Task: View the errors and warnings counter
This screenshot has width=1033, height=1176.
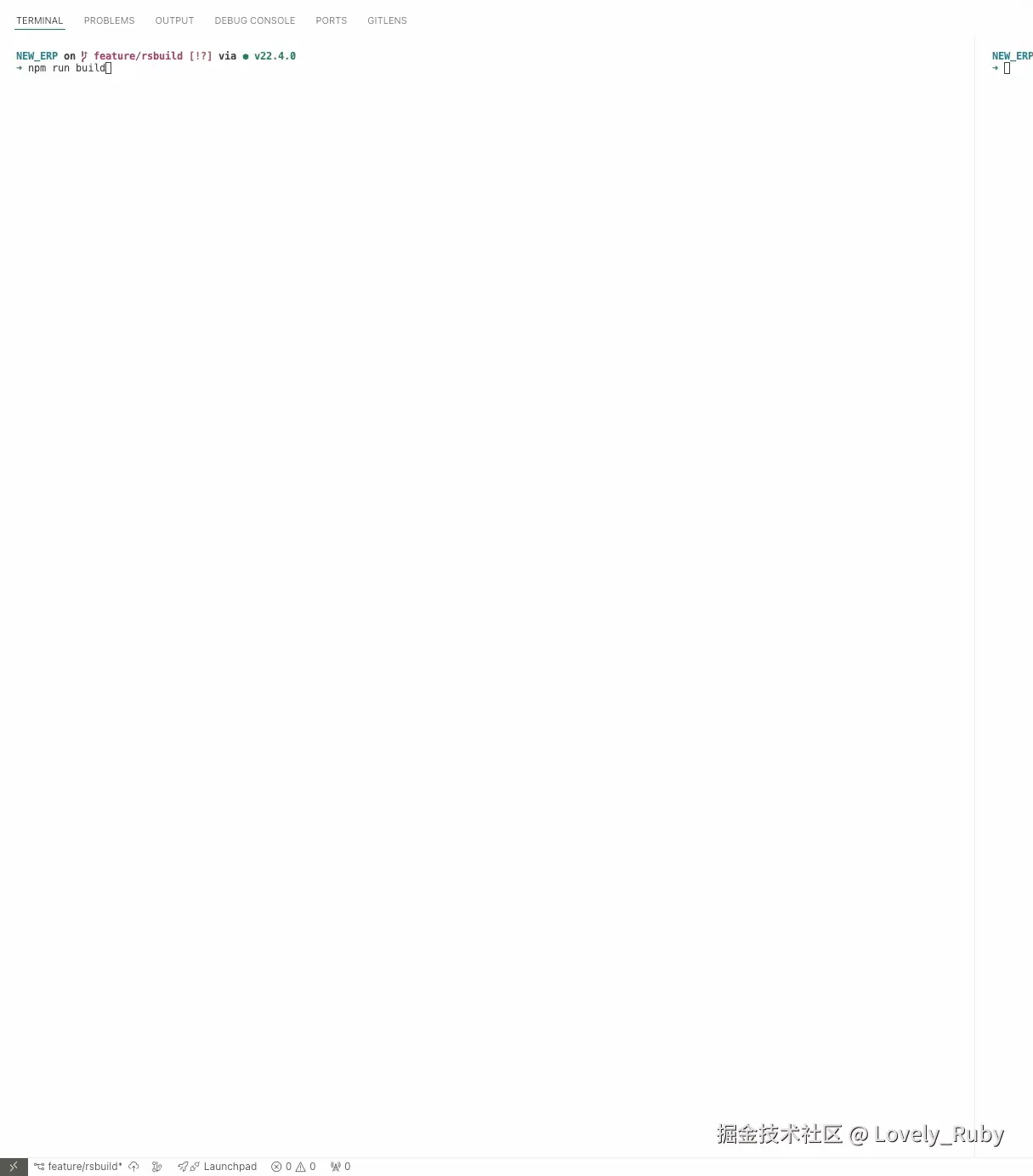Action: coord(293,1167)
